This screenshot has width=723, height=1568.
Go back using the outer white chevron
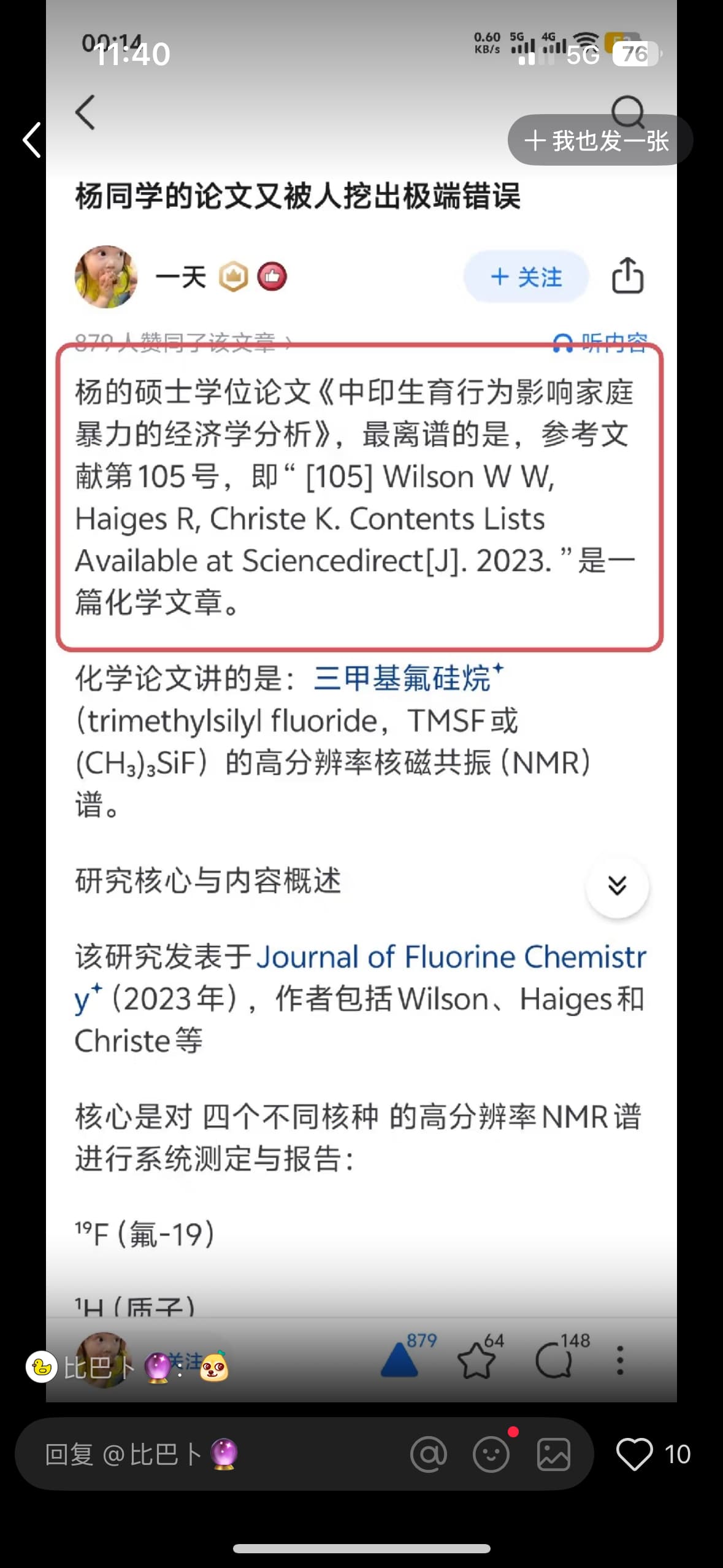[x=32, y=140]
